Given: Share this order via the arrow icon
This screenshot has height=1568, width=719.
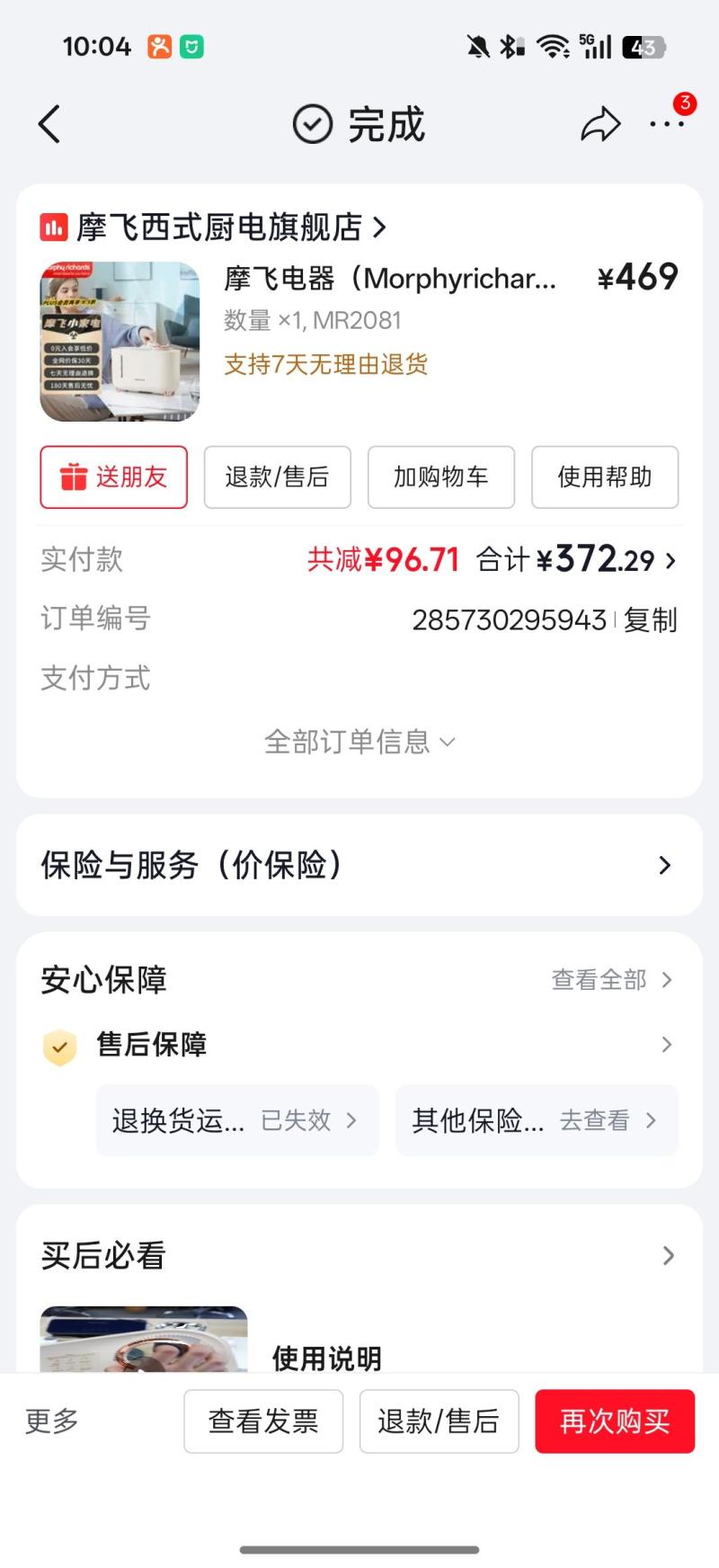Looking at the screenshot, I should click(x=600, y=124).
